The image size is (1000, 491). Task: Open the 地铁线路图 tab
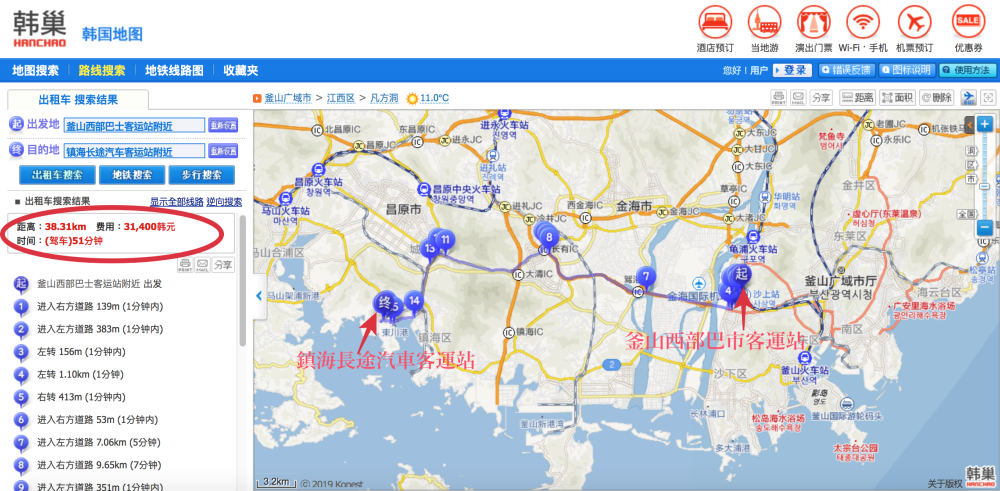tap(174, 70)
